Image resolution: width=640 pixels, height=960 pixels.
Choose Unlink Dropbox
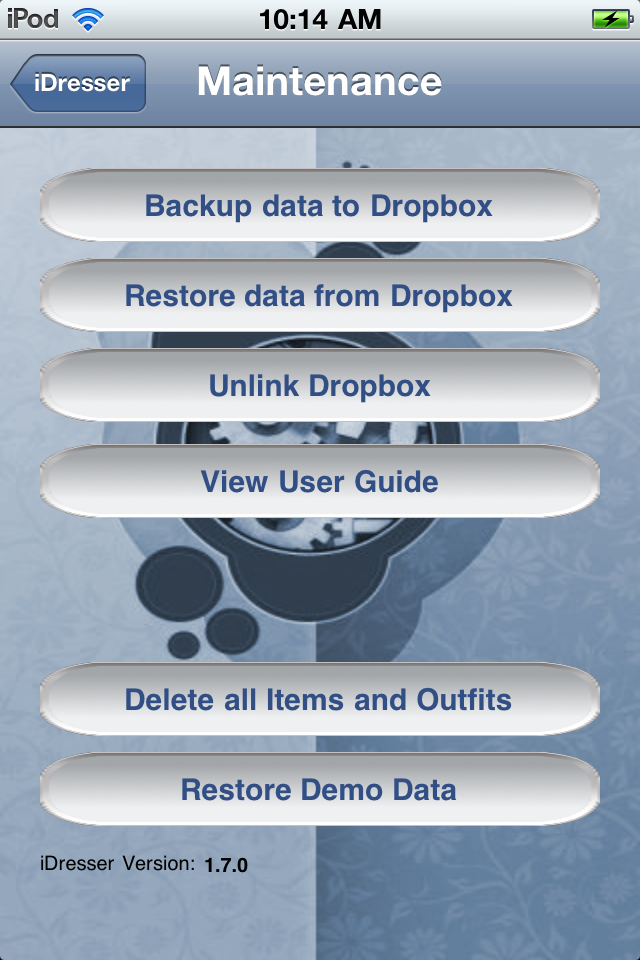(x=319, y=386)
